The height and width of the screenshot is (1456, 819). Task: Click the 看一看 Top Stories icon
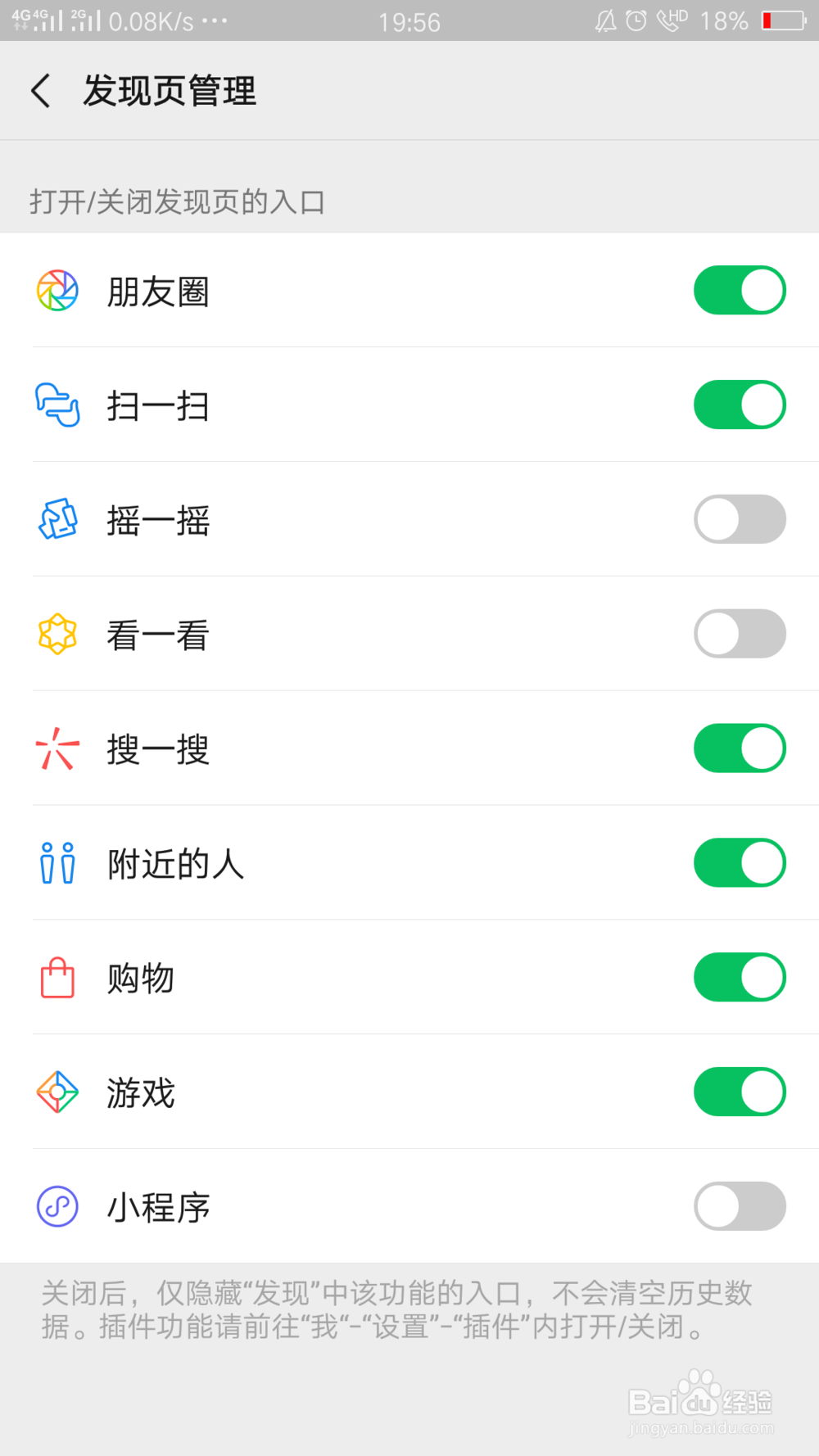tap(56, 633)
